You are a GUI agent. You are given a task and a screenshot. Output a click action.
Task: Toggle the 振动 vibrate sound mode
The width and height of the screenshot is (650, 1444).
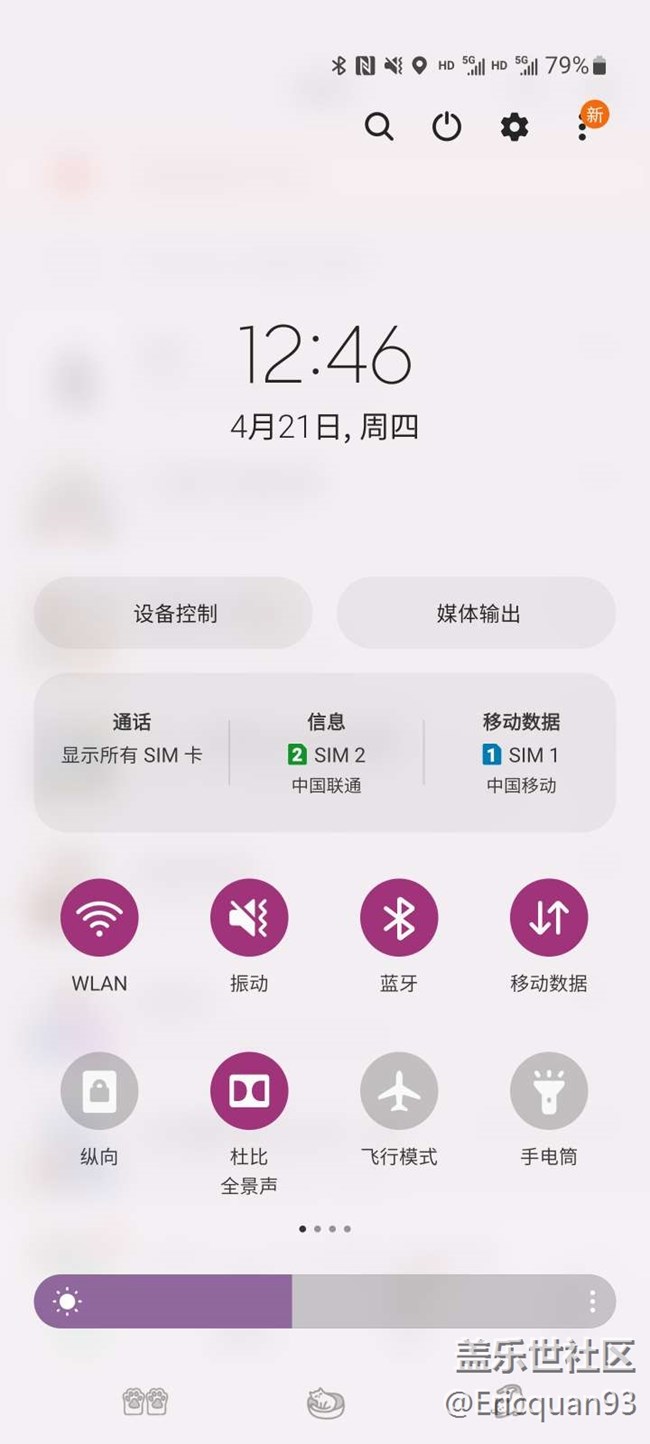pyautogui.click(x=249, y=917)
